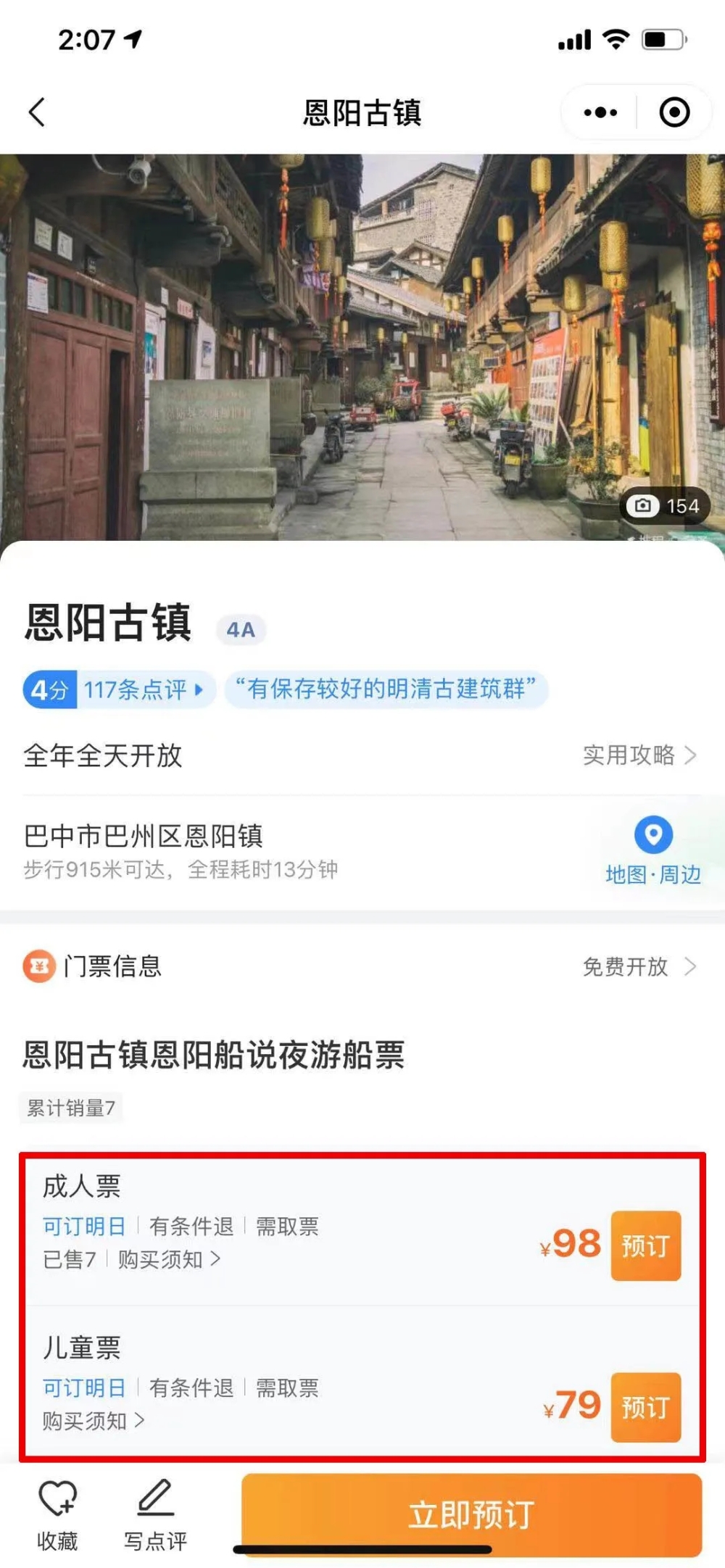Open the 154-photo gallery
Viewport: 725px width, 1568px height.
tap(664, 506)
